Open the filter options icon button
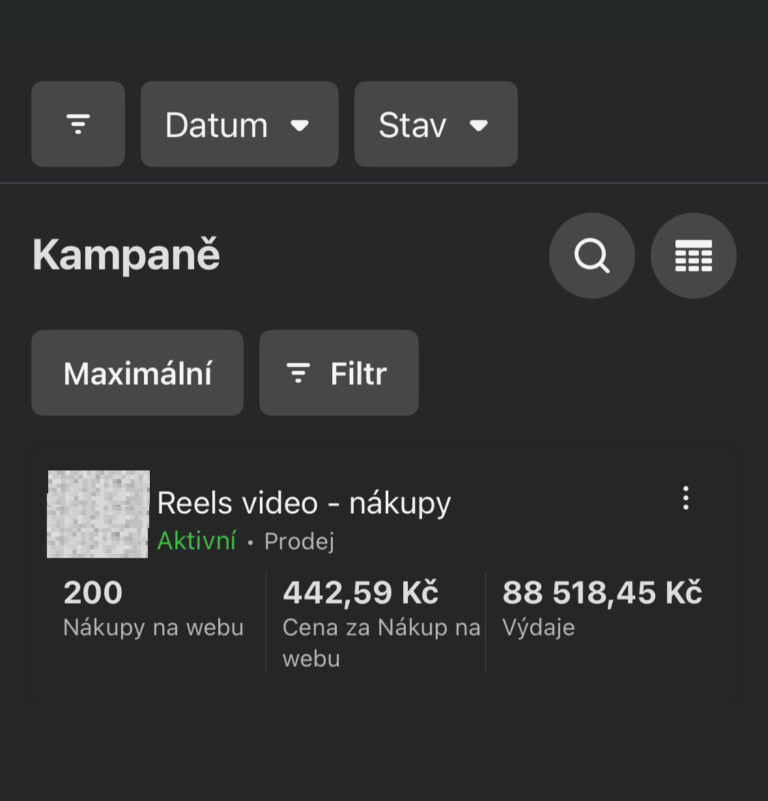Image resolution: width=768 pixels, height=801 pixels. [x=78, y=124]
